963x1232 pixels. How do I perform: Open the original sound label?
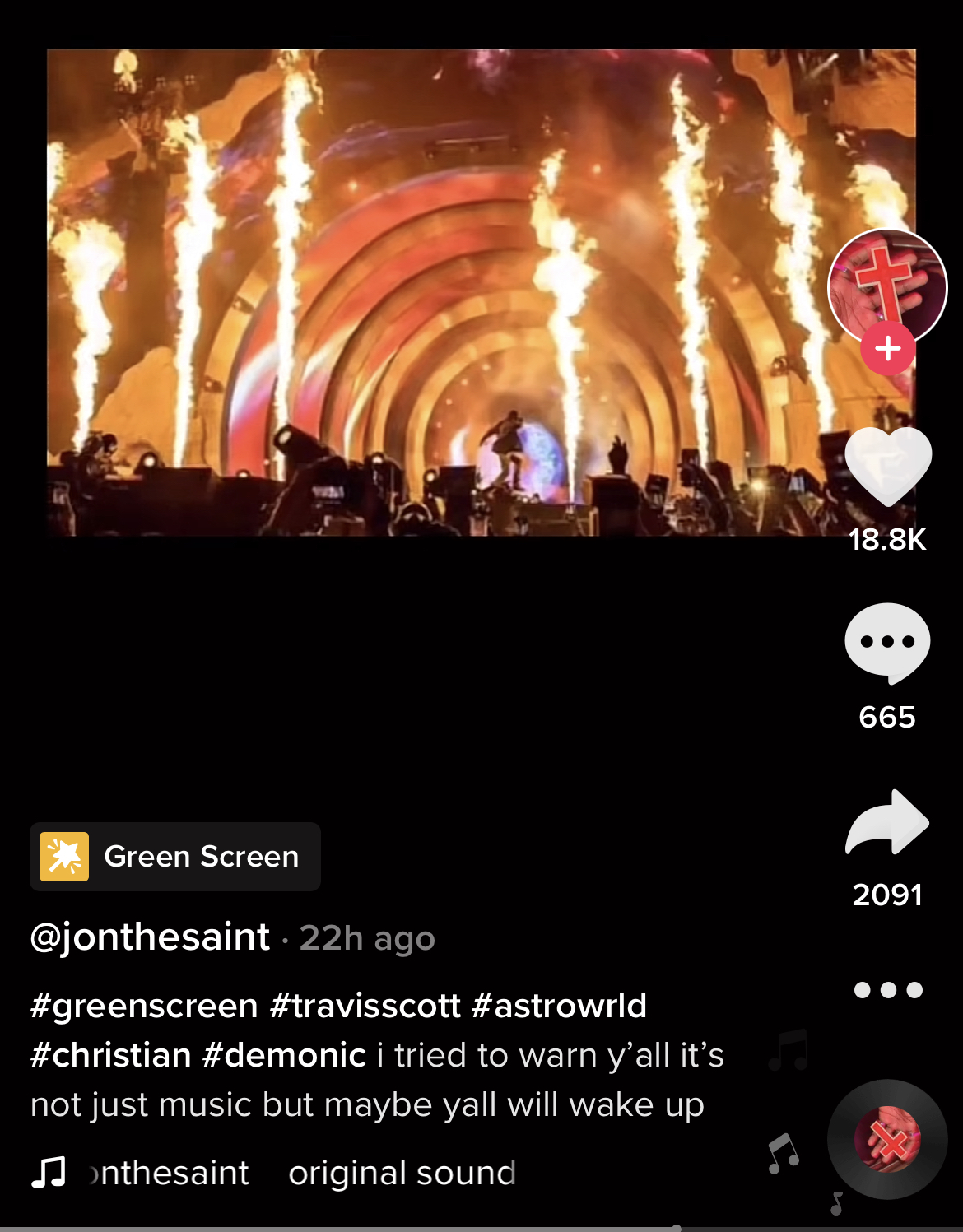tap(401, 1173)
